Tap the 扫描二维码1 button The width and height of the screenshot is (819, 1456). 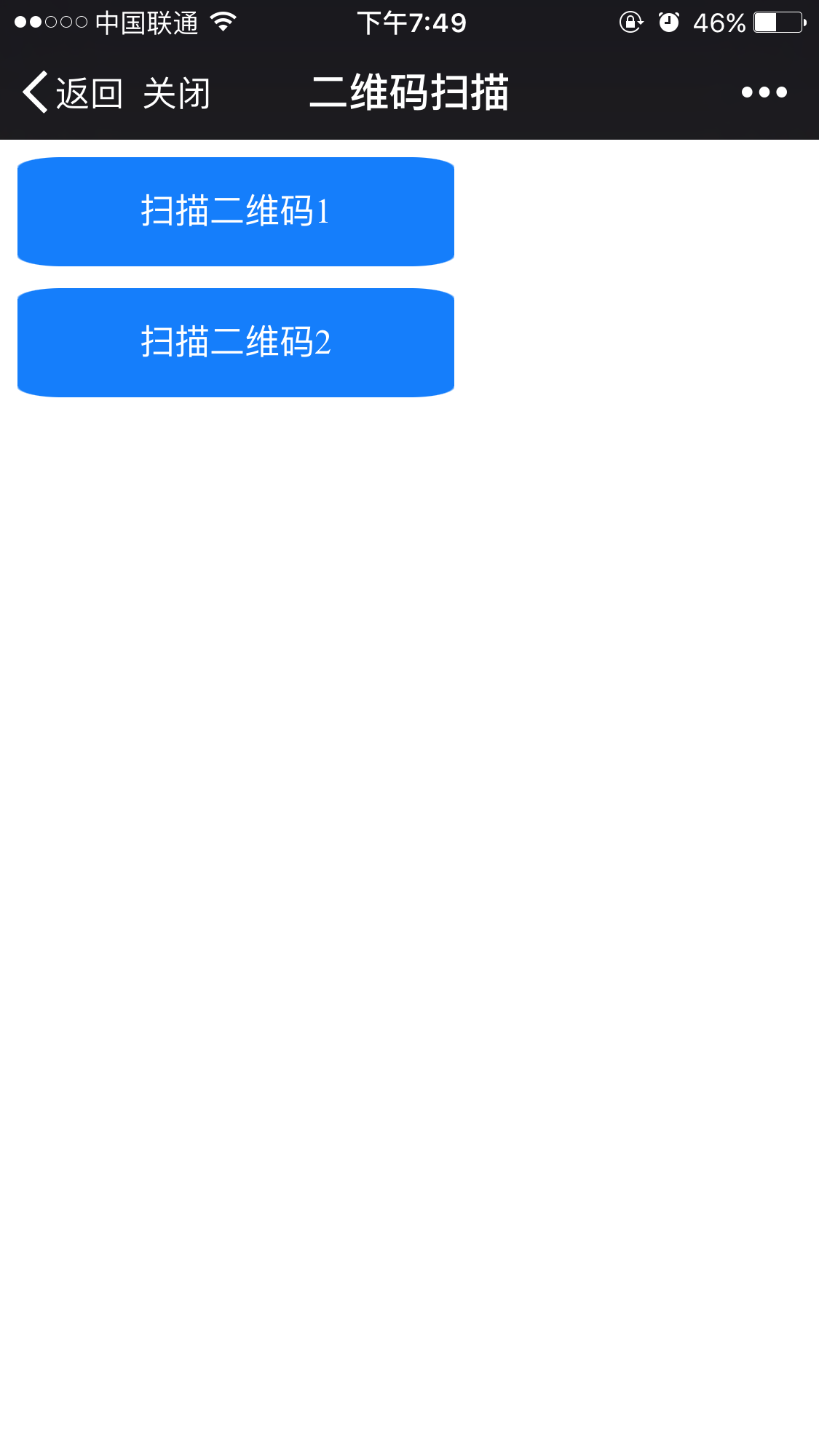point(236,212)
